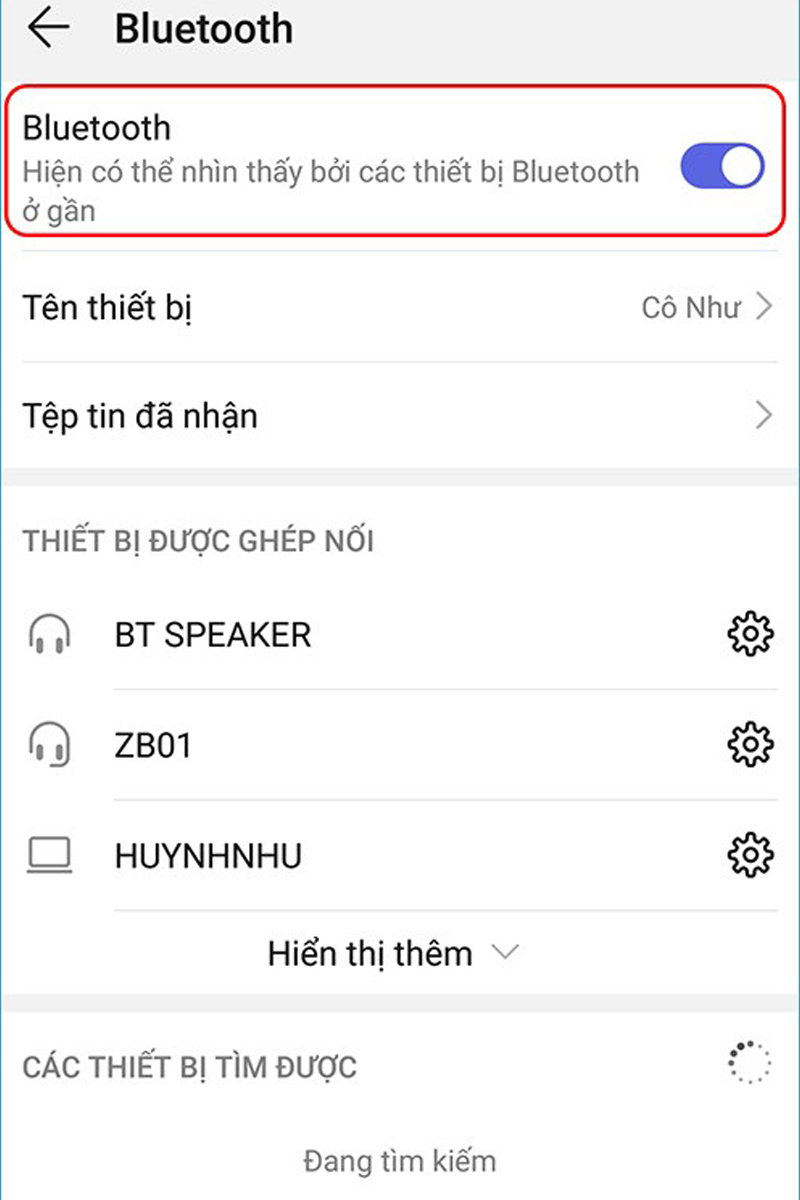This screenshot has height=1200, width=800.
Task: Open the Tên thiết bị row
Action: point(400,307)
